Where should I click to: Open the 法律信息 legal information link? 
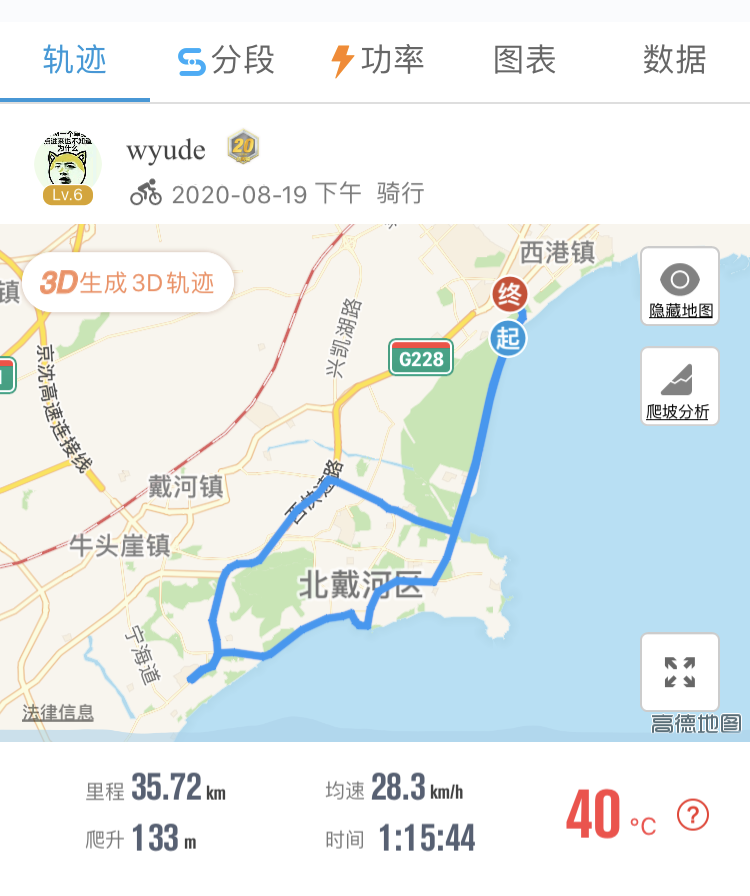(59, 713)
